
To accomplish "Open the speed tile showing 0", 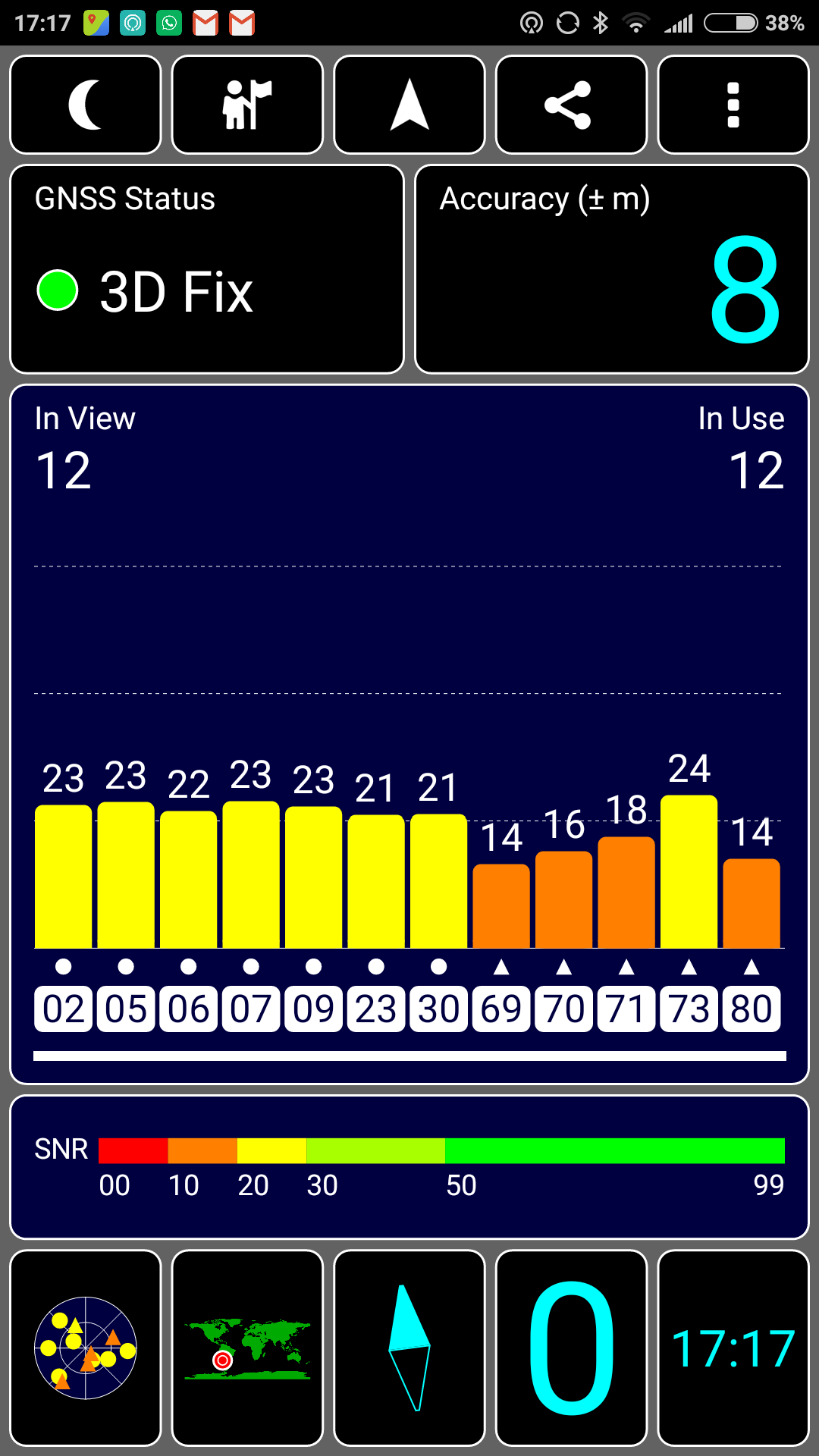I will pyautogui.click(x=571, y=1348).
